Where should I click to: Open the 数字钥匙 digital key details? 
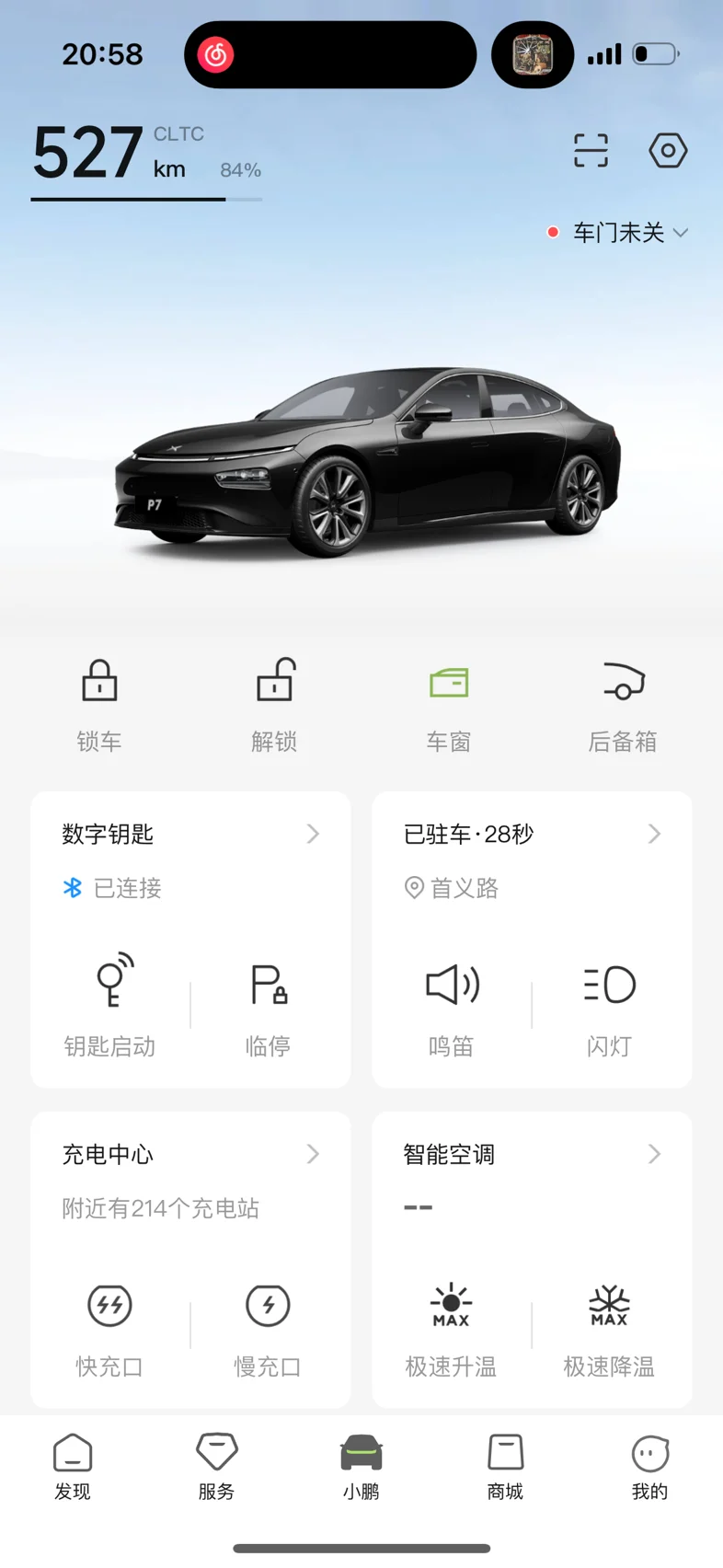pos(190,835)
